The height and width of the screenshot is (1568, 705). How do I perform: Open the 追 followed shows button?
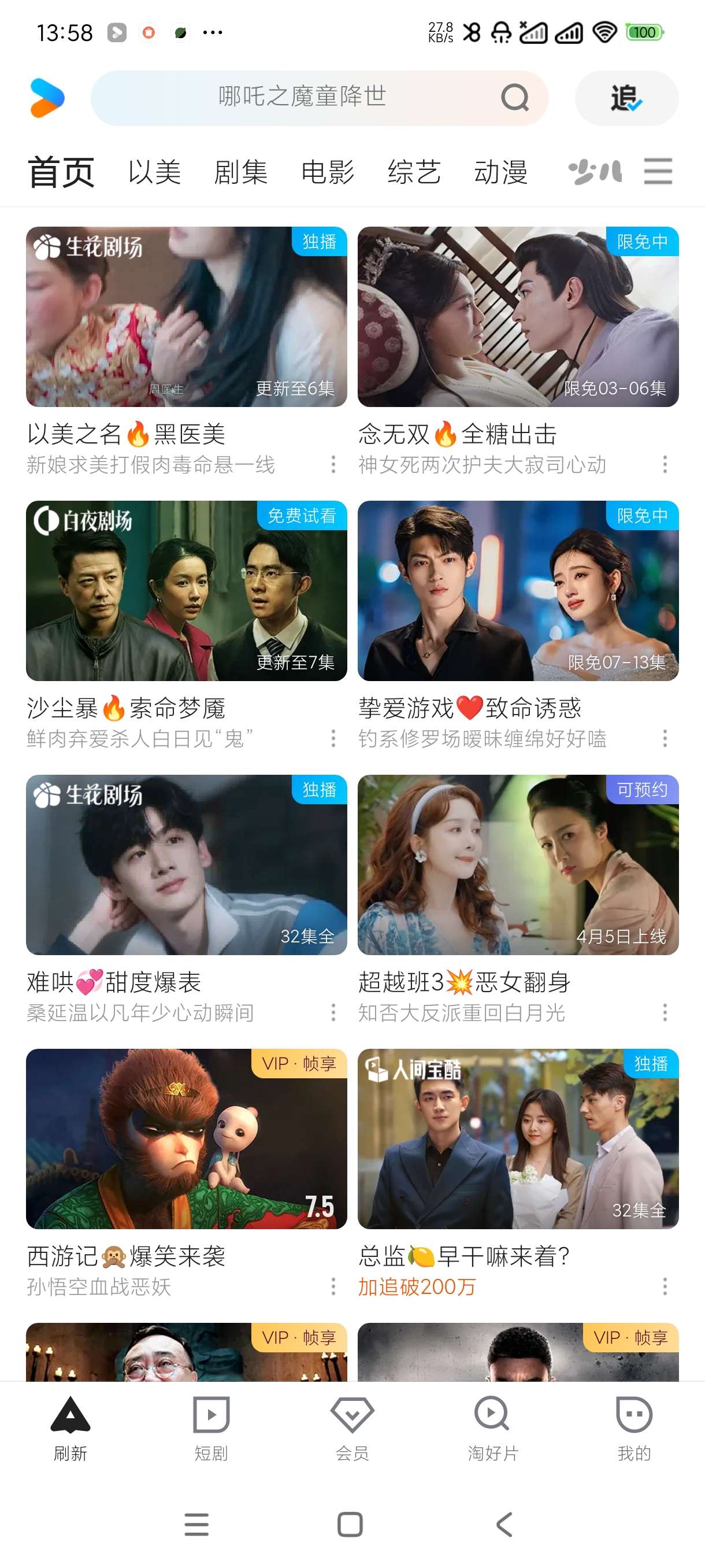(x=626, y=98)
